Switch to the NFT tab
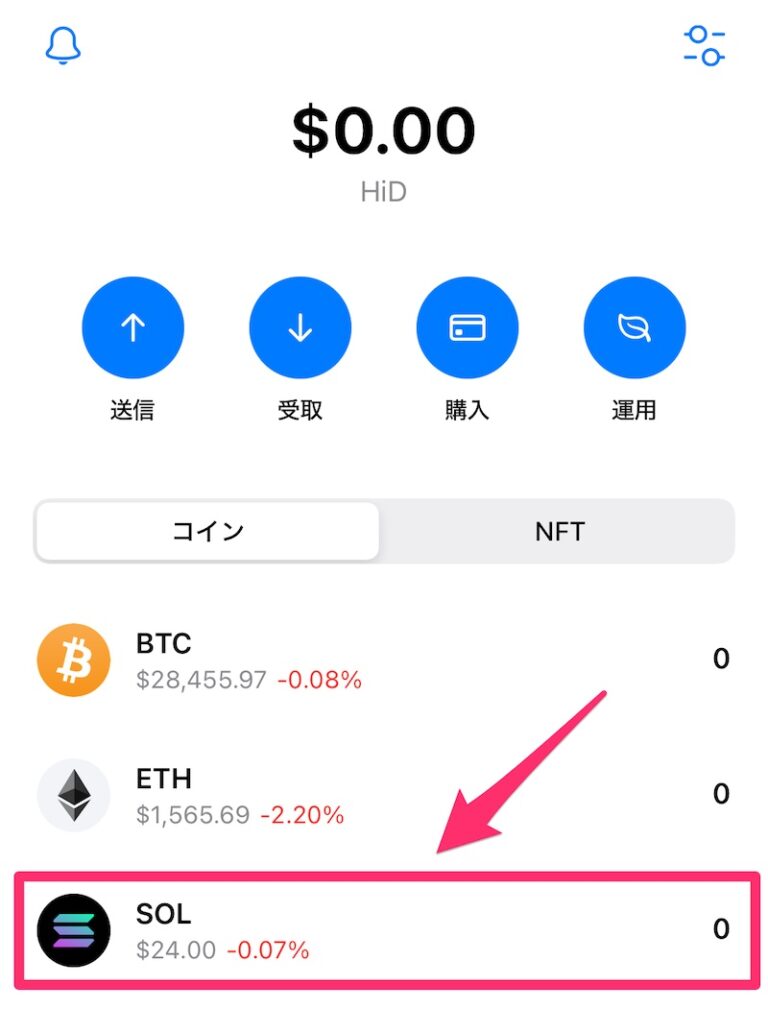This screenshot has width=768, height=1009. click(560, 531)
